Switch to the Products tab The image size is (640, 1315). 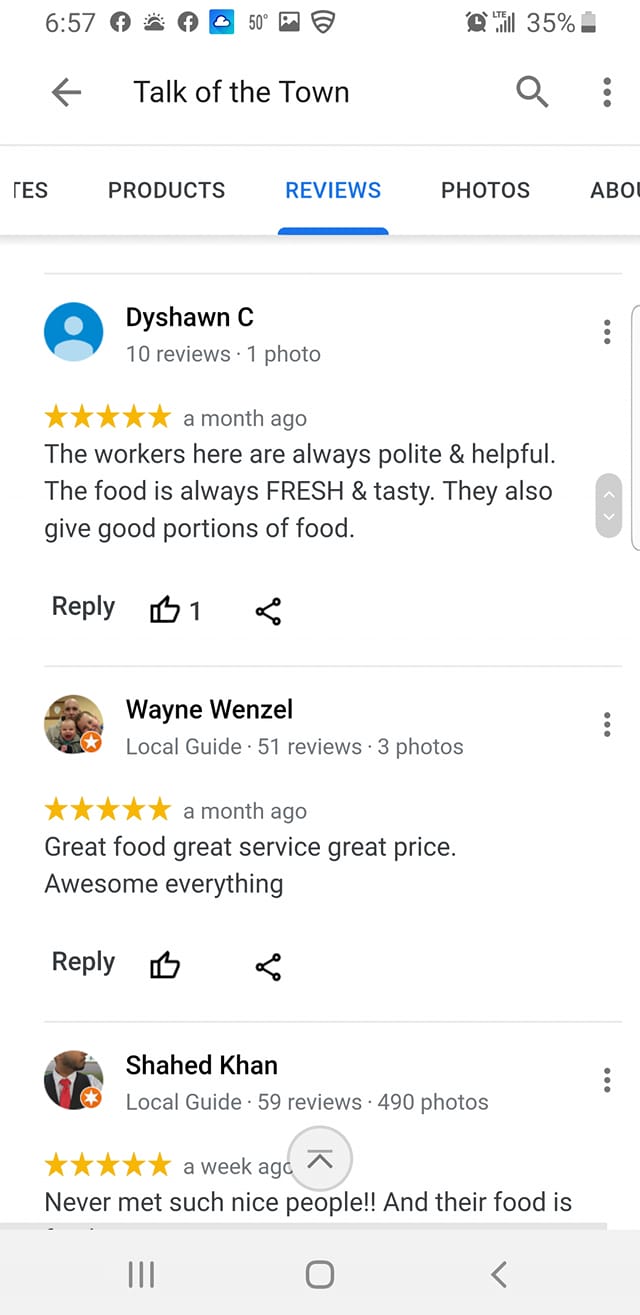(x=167, y=190)
